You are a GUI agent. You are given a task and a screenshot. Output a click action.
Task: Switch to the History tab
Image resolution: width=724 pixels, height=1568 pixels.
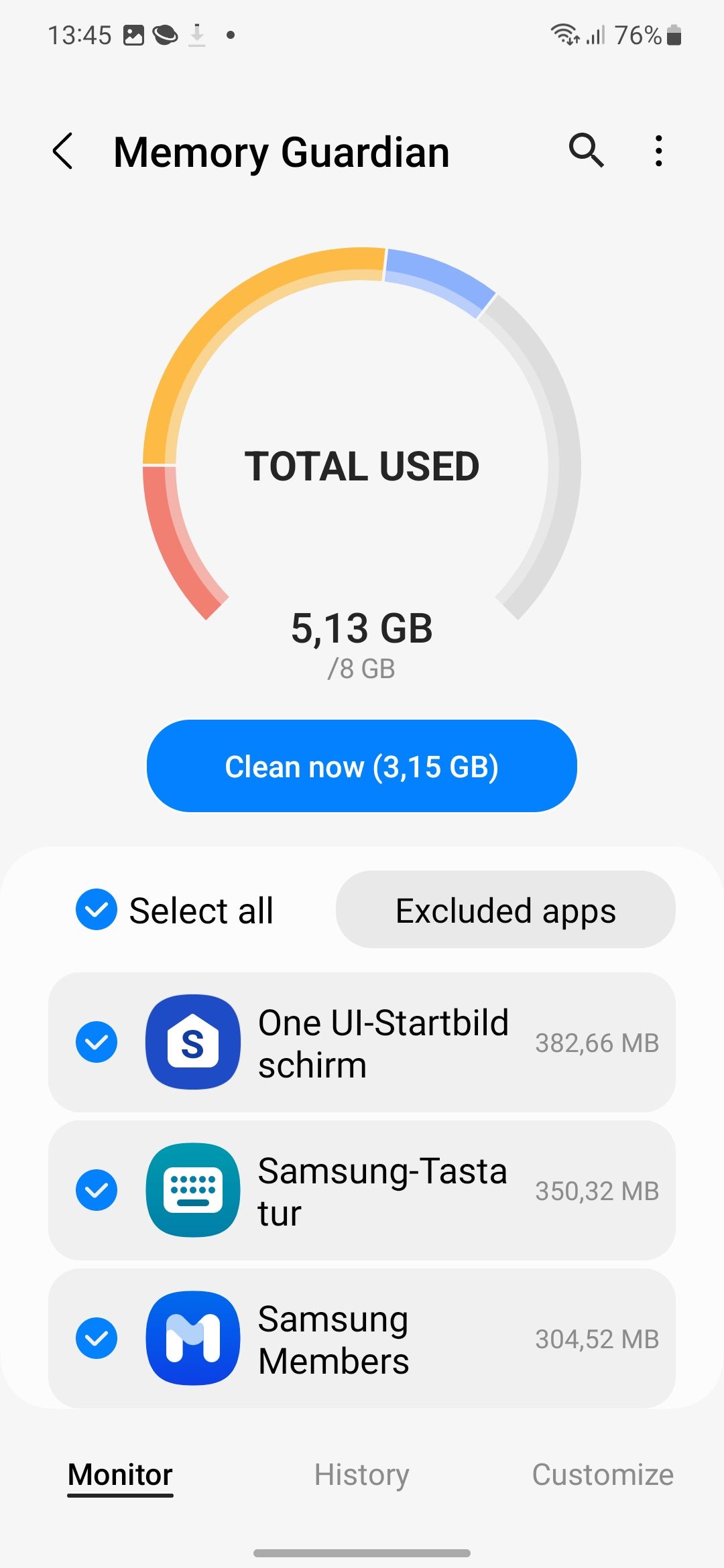[361, 1475]
